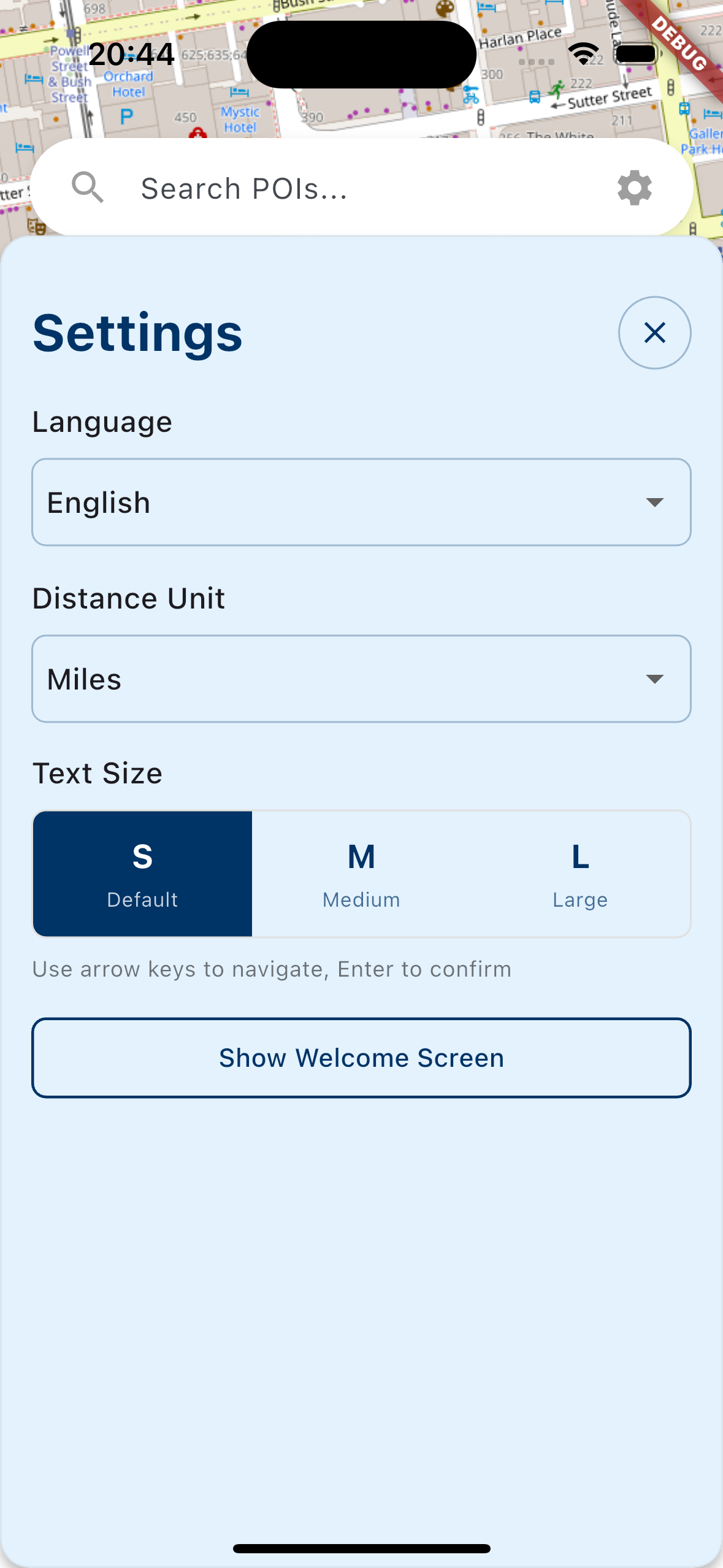The height and width of the screenshot is (1568, 723).
Task: Tap the chevron arrow on the Language selector
Action: [x=654, y=502]
